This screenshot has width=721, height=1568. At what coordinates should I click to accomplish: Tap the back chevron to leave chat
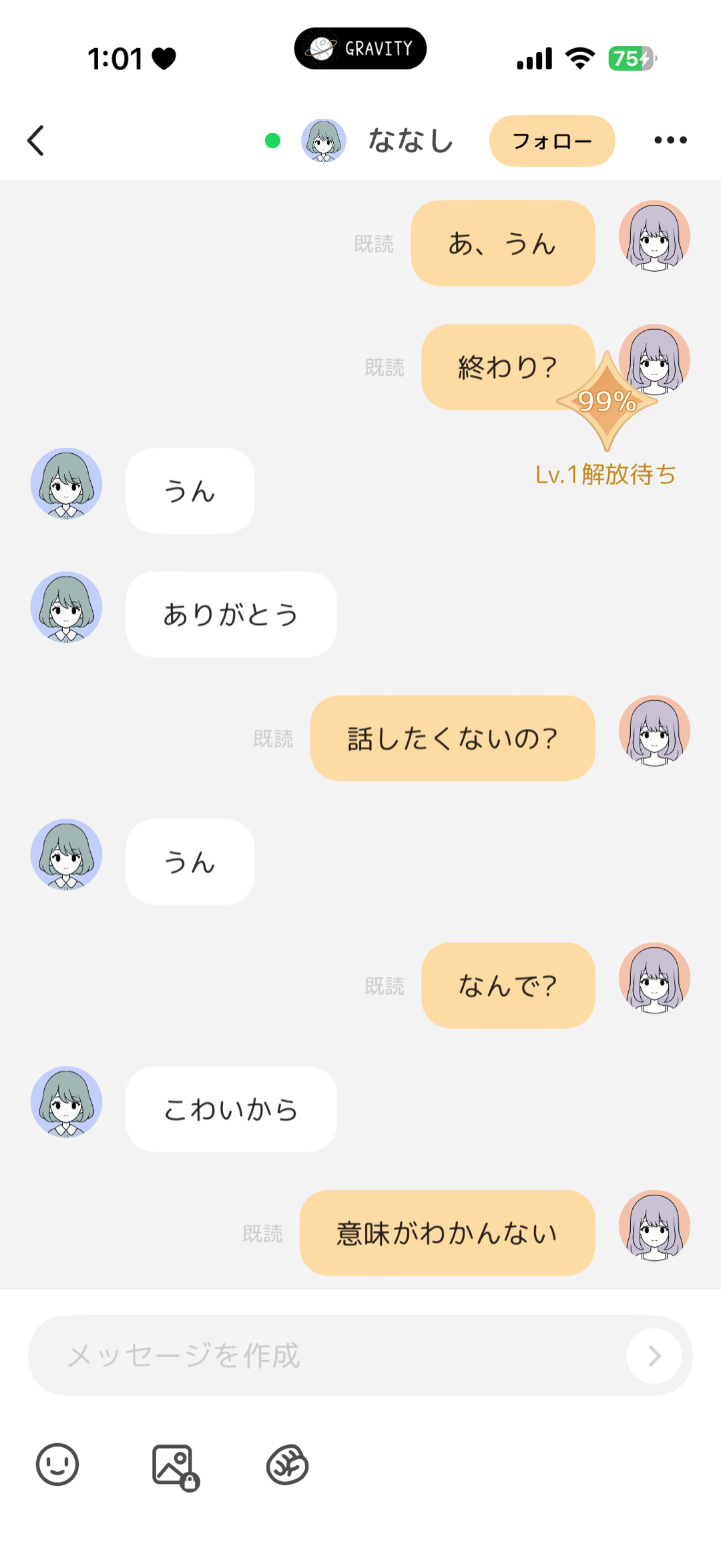[37, 141]
